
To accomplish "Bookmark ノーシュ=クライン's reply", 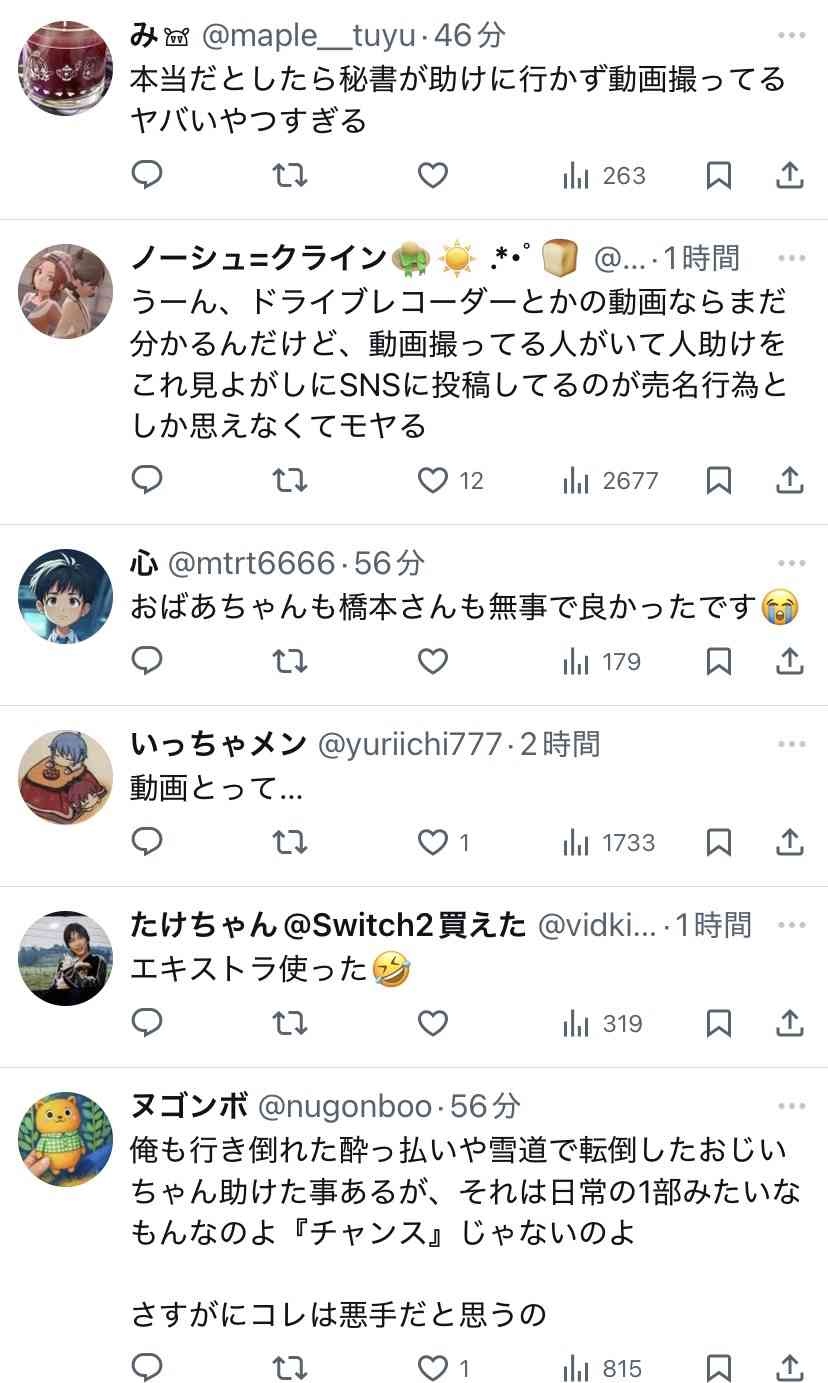I will (718, 481).
